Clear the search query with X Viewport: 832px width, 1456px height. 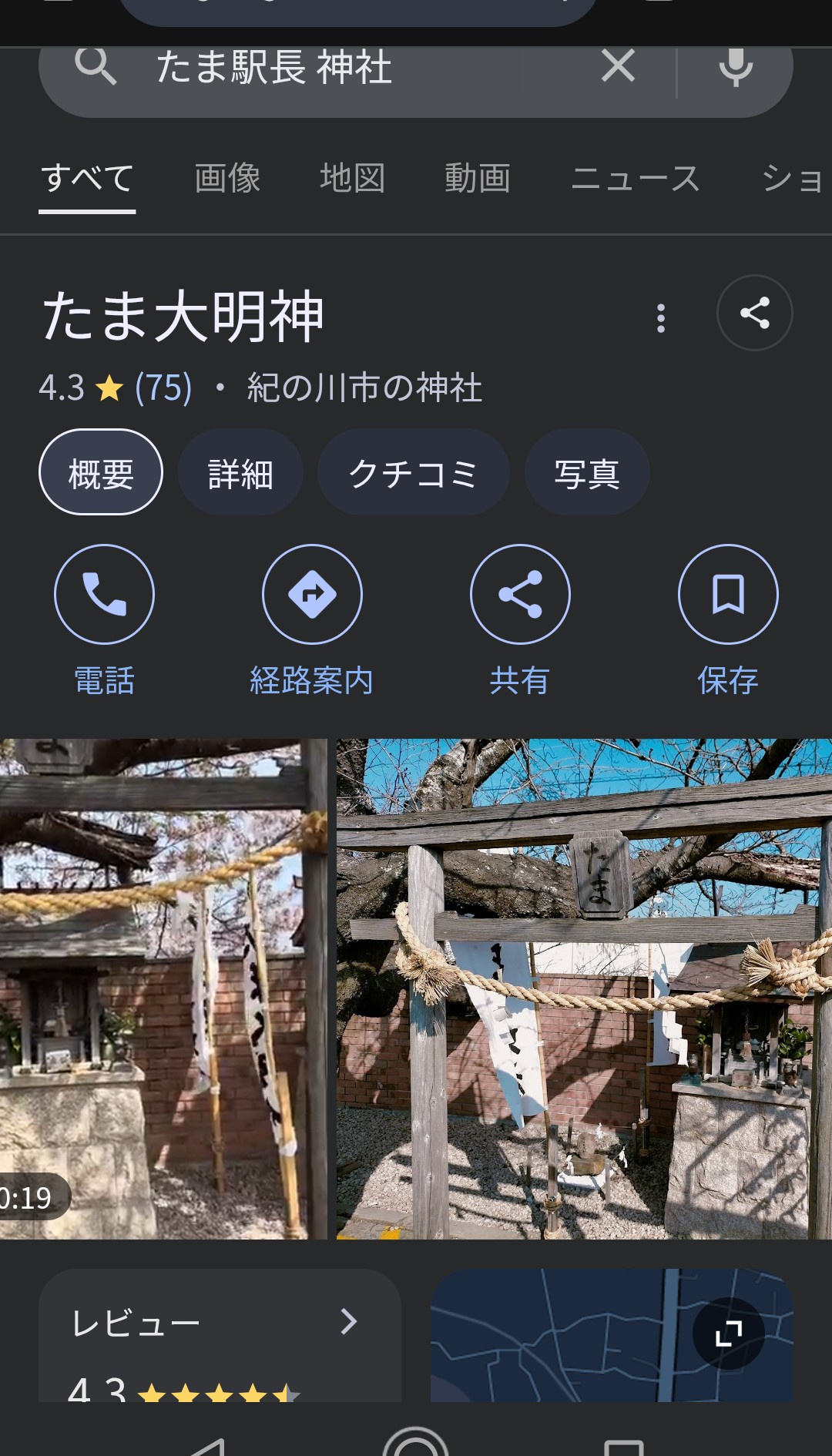[x=618, y=66]
